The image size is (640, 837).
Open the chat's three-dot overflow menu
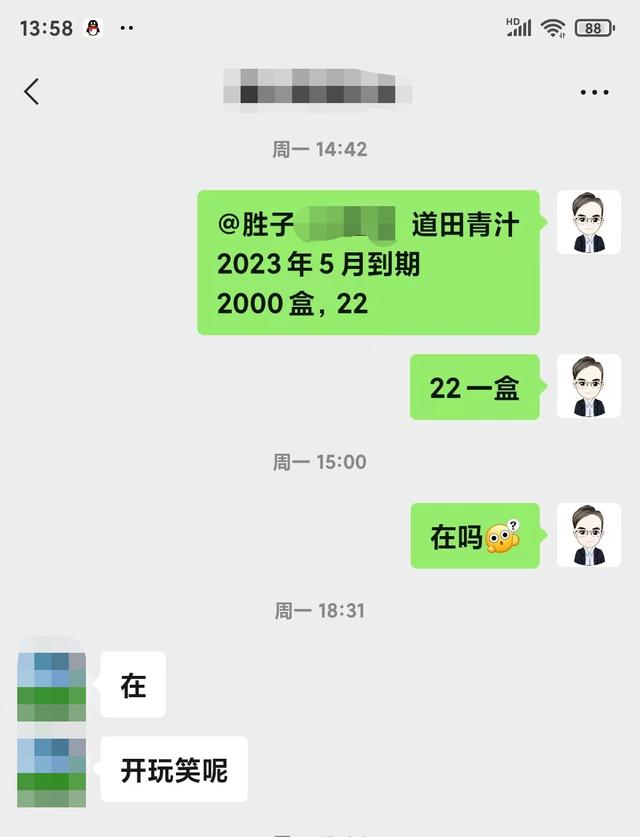click(x=594, y=92)
